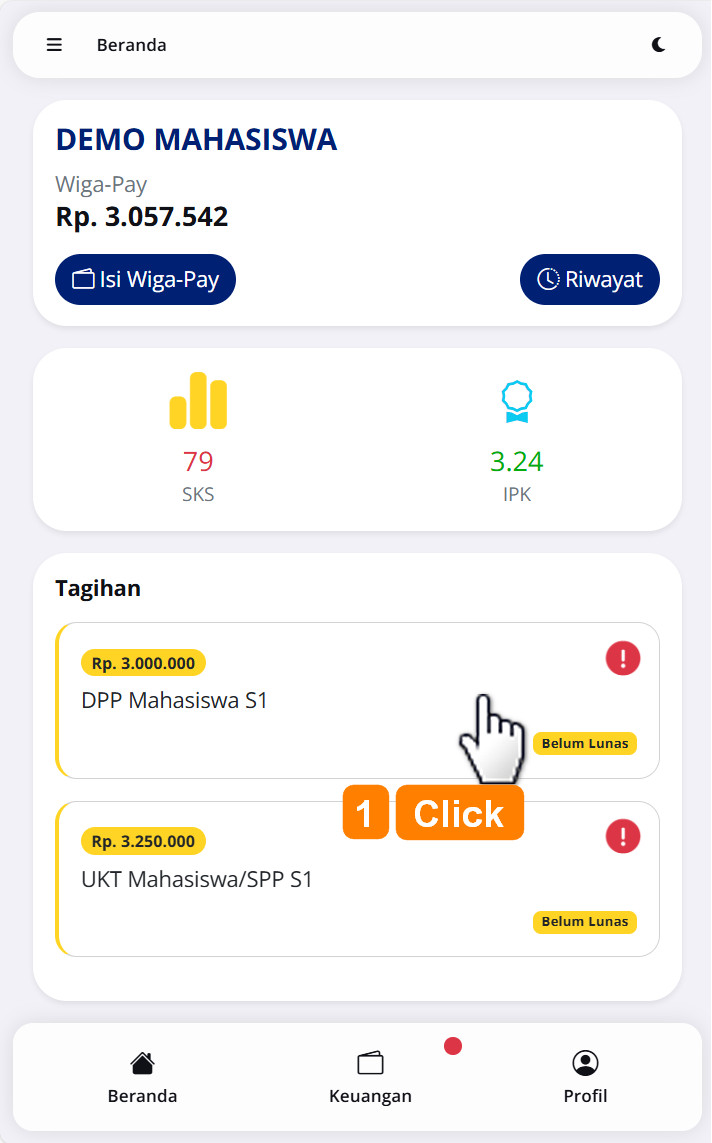Top up balance with Isi Wiga-Pay
The width and height of the screenshot is (712, 1143).
point(145,279)
